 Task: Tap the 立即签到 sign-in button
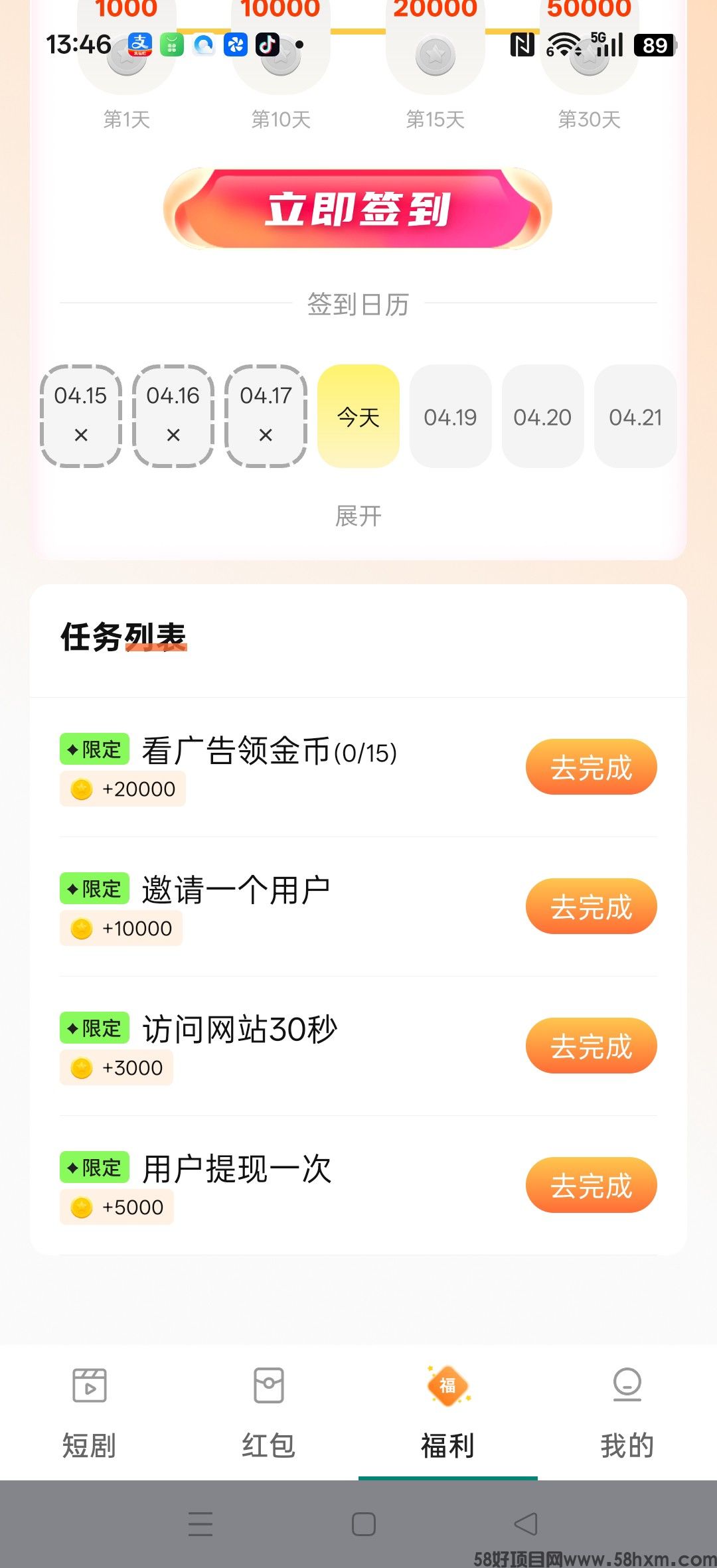click(x=358, y=208)
